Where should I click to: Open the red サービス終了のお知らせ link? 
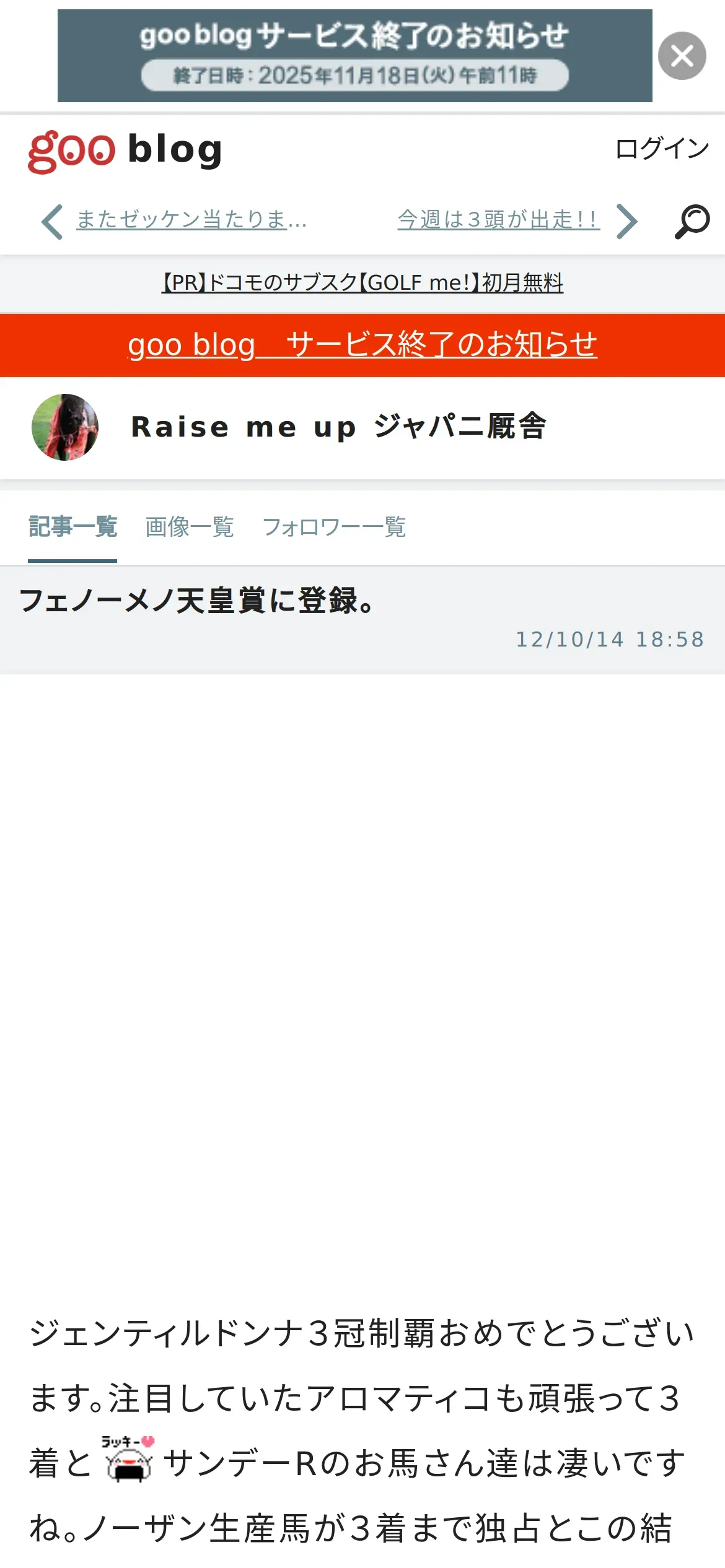(x=362, y=345)
